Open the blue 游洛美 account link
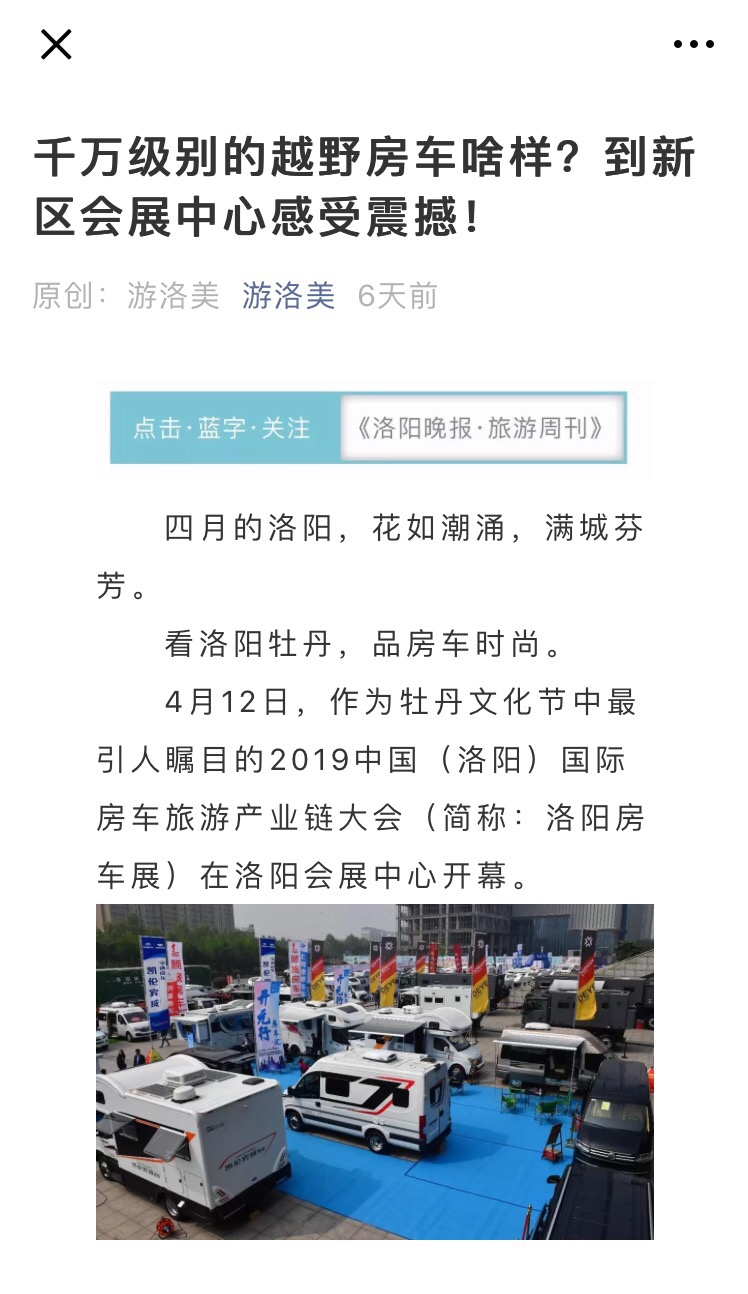Image resolution: width=748 pixels, height=1294 pixels. 288,296
